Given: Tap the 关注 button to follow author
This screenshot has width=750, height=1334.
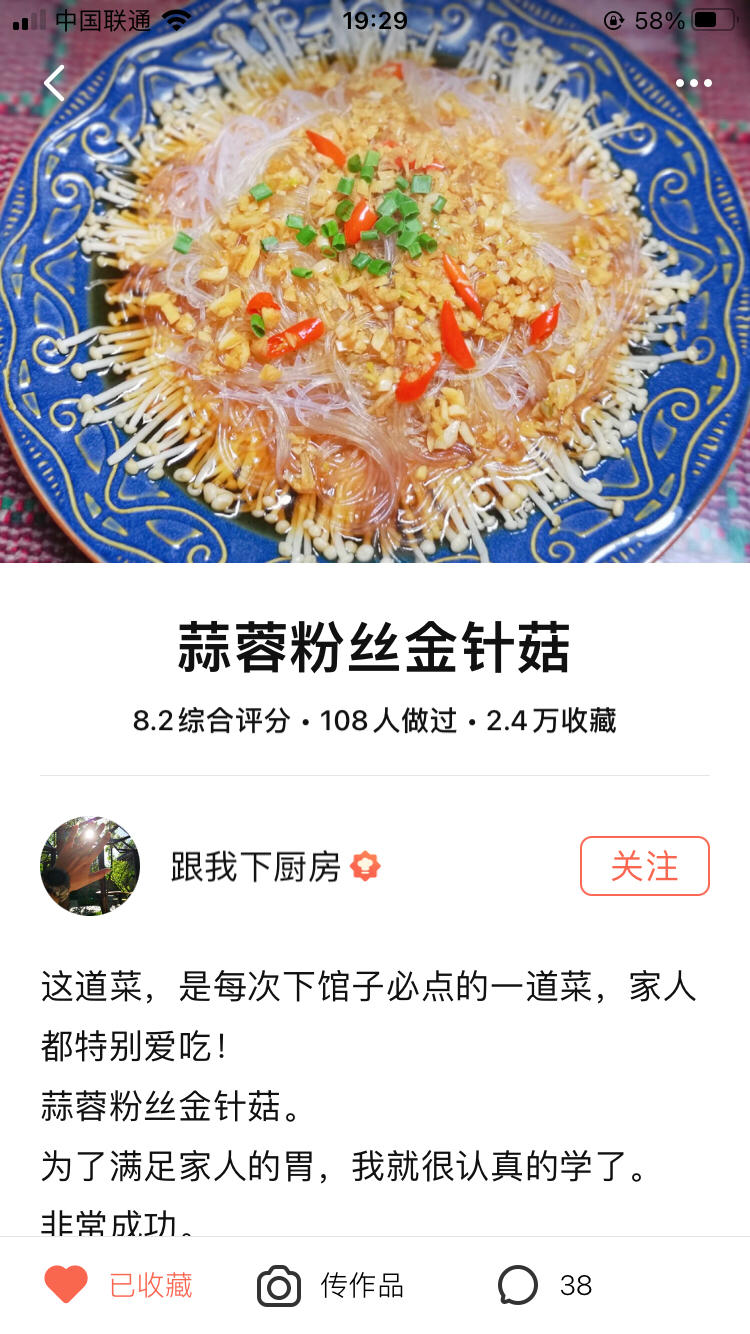Looking at the screenshot, I should coord(644,866).
